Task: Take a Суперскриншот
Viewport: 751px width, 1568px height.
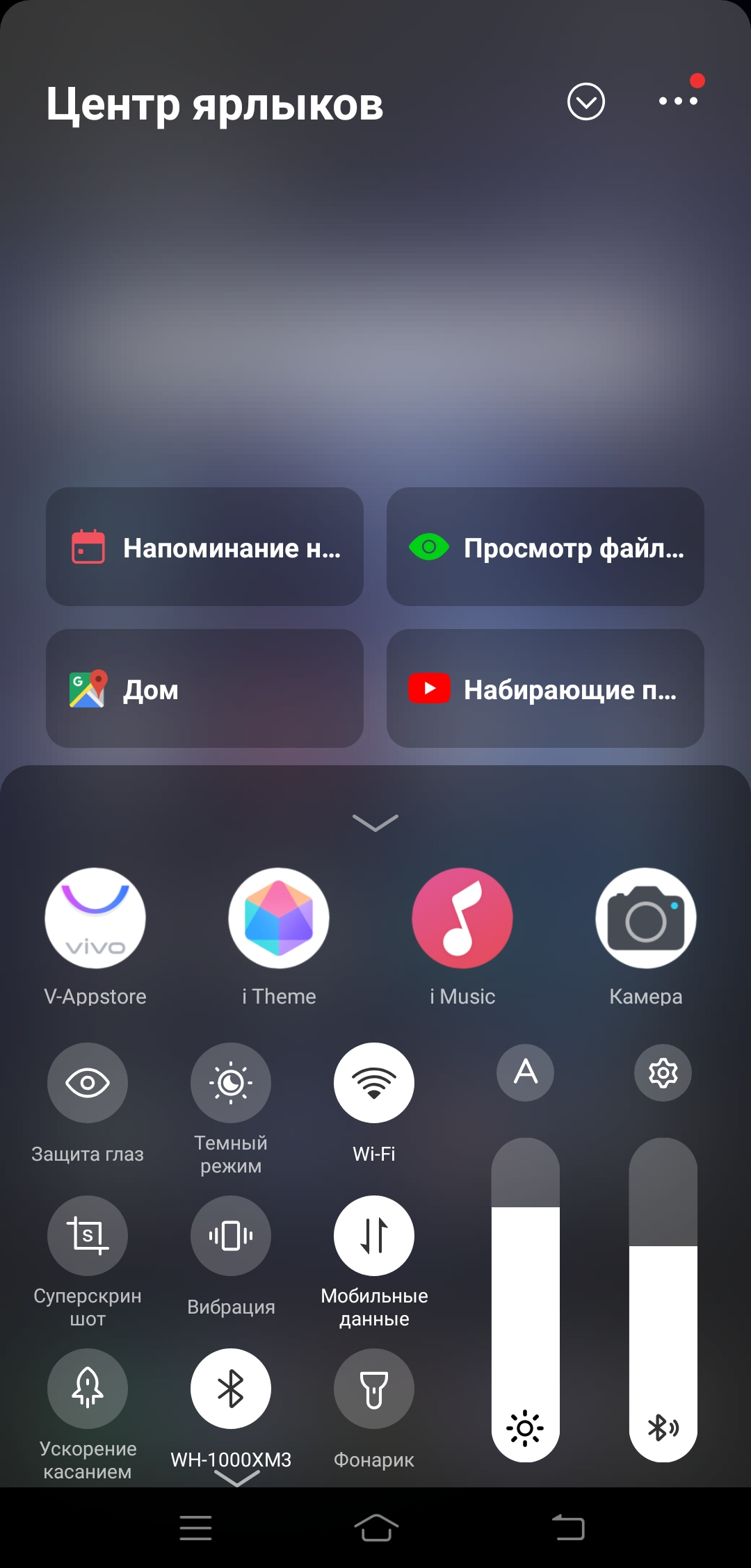Action: pos(88,1236)
